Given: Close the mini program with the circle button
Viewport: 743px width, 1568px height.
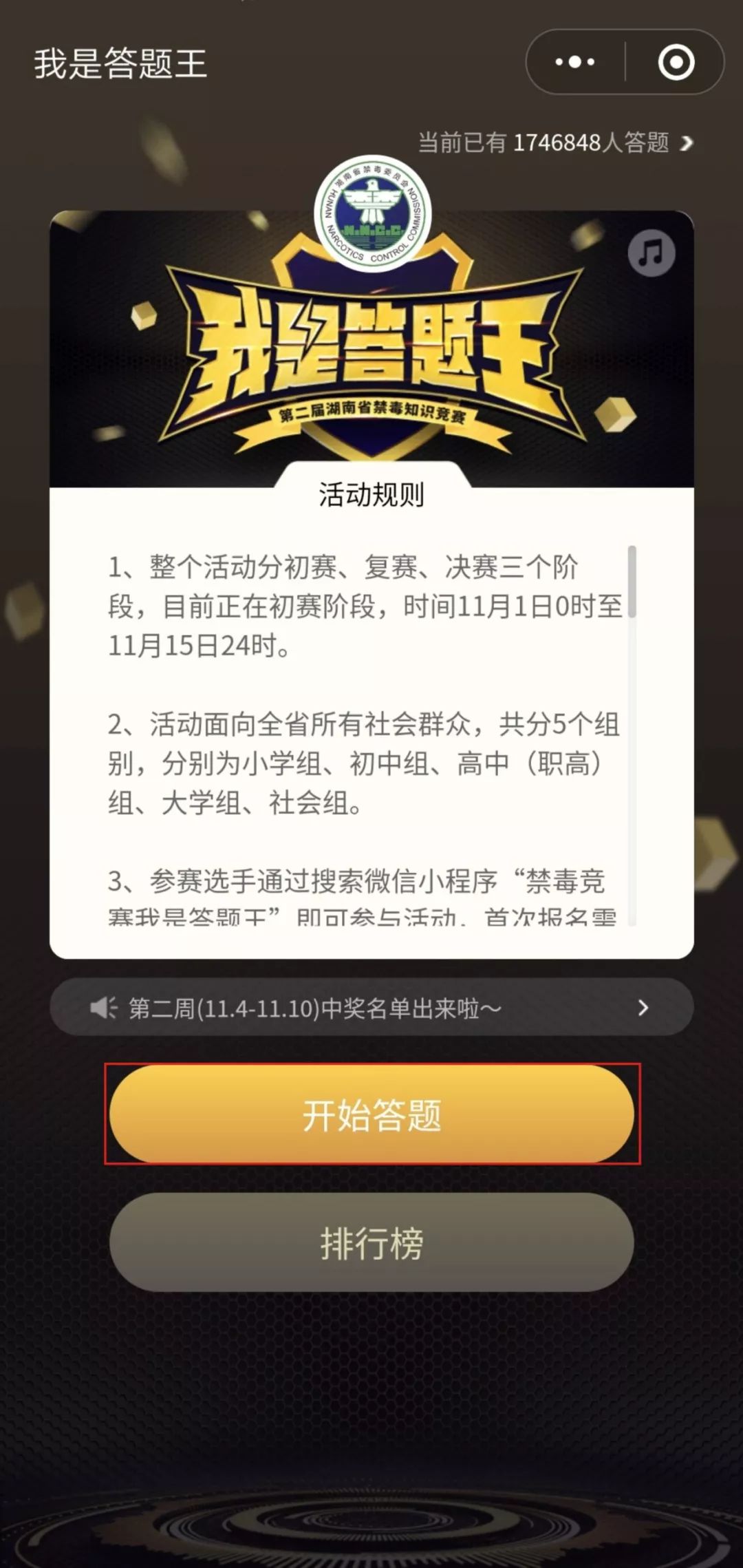Looking at the screenshot, I should [x=676, y=62].
